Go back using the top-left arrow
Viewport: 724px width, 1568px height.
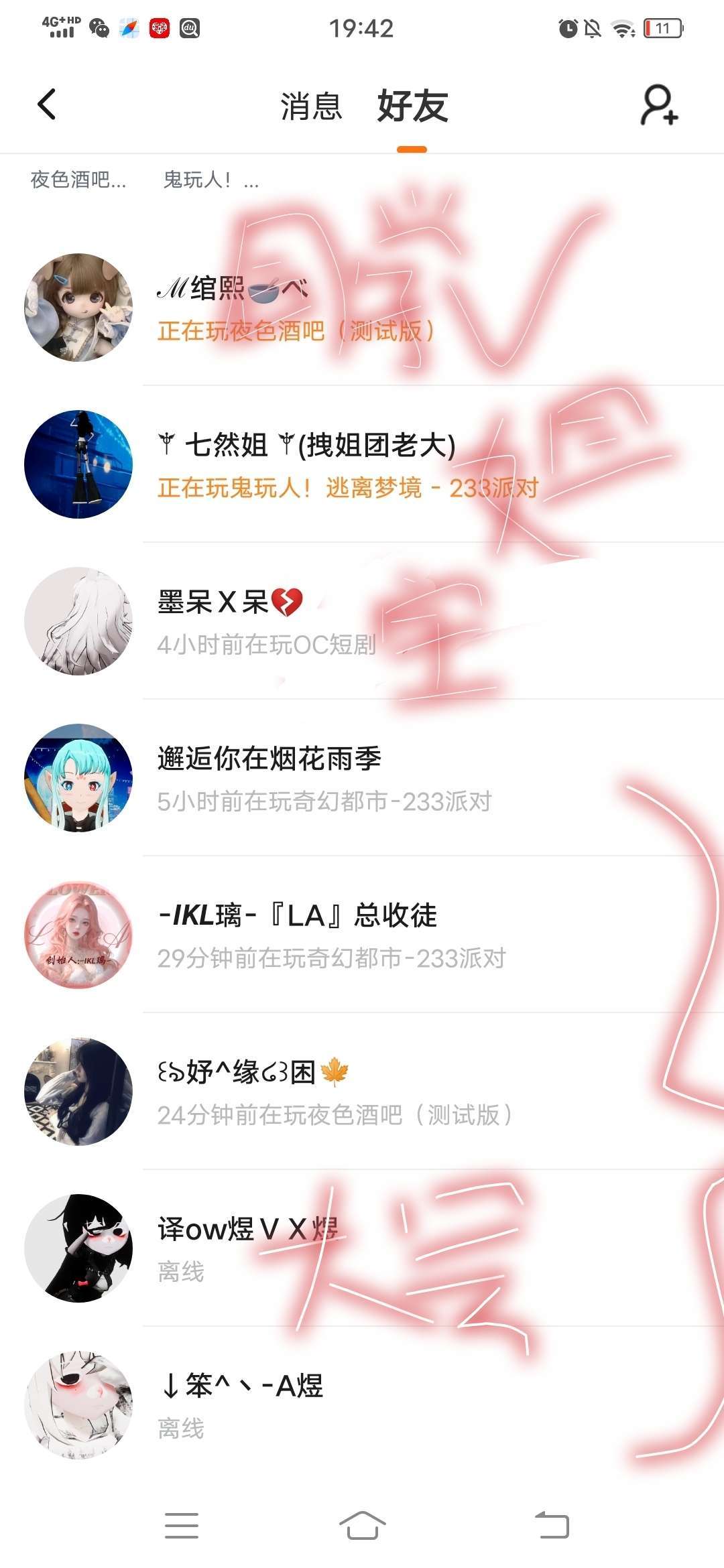(46, 105)
